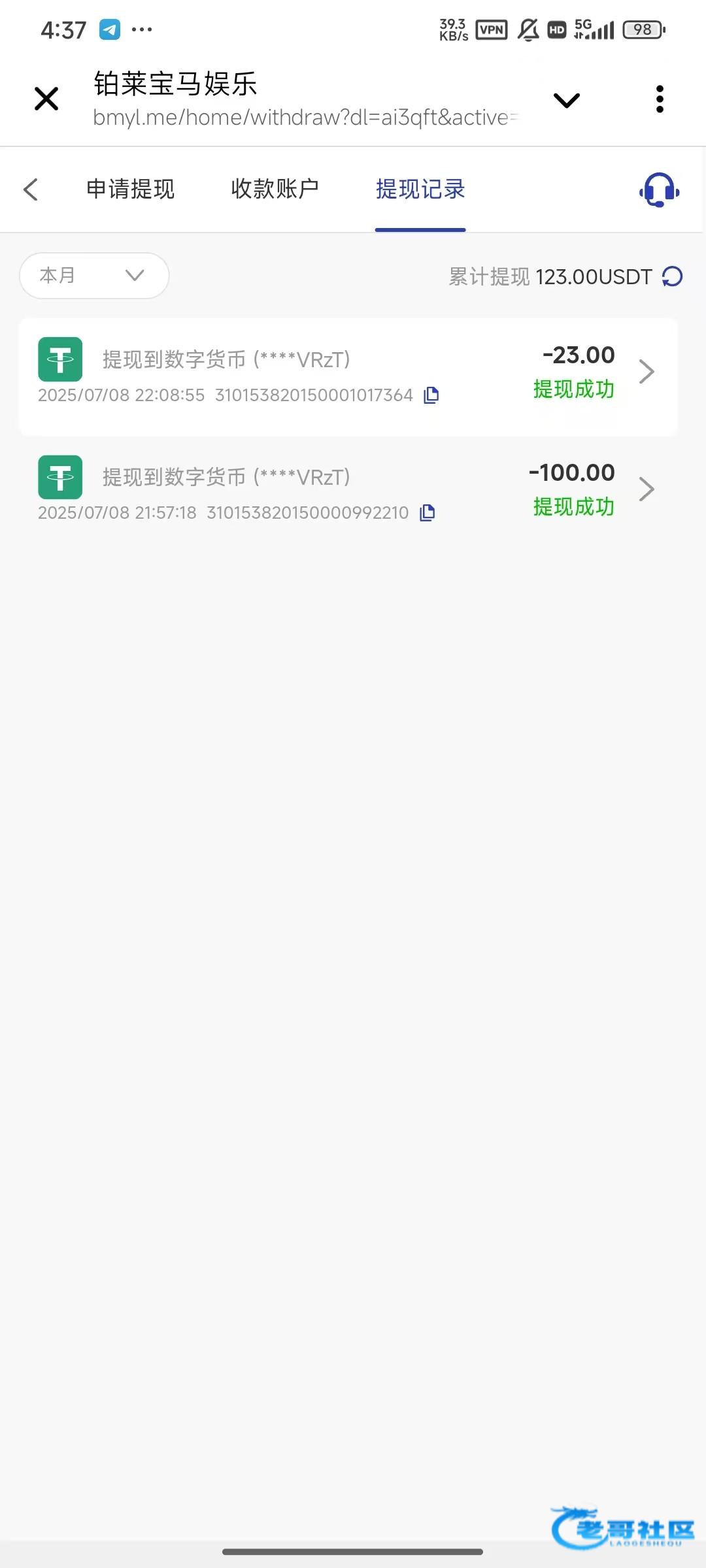This screenshot has width=706, height=1568.
Task: Open the three-dot overflow menu
Action: point(660,99)
